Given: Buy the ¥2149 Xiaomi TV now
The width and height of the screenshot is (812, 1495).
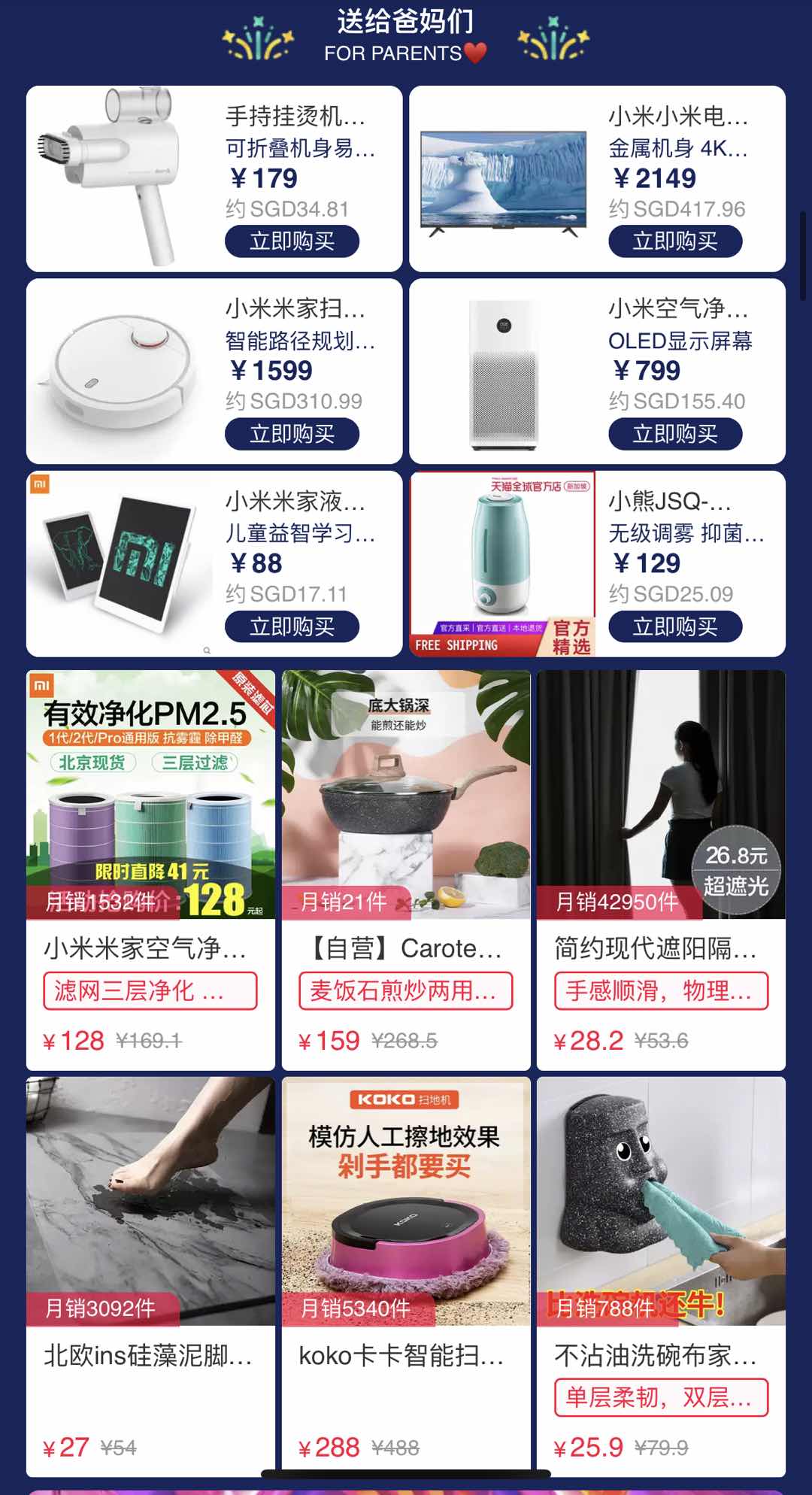Looking at the screenshot, I should 674,241.
